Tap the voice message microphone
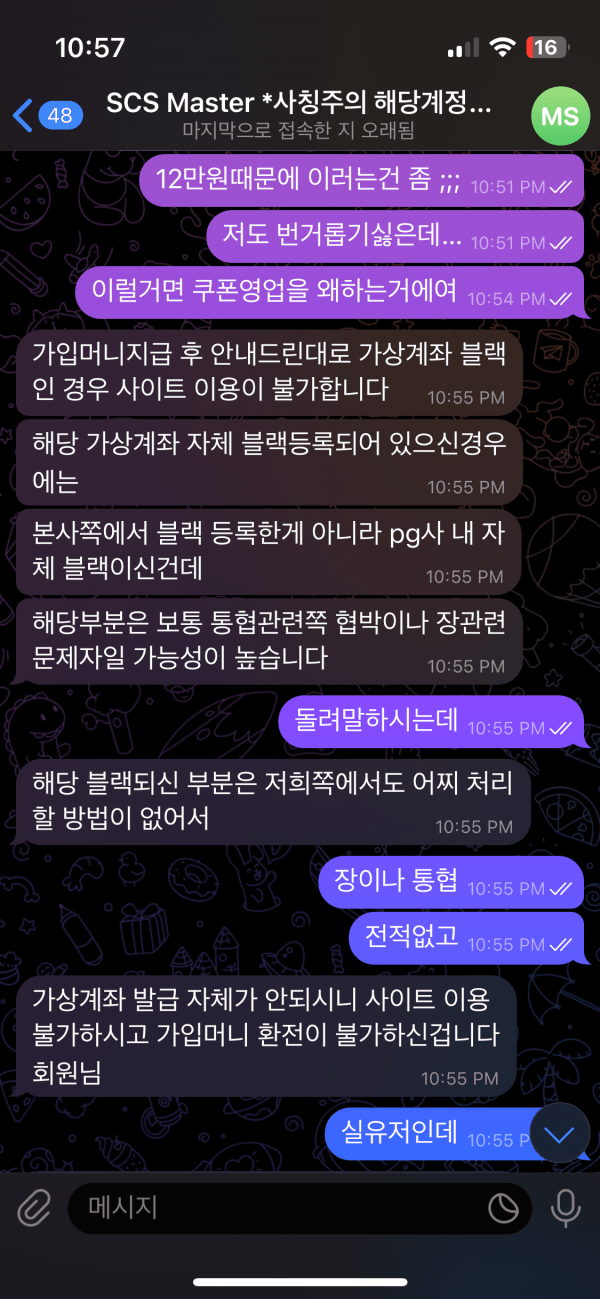The width and height of the screenshot is (600, 1299). pyautogui.click(x=565, y=1208)
